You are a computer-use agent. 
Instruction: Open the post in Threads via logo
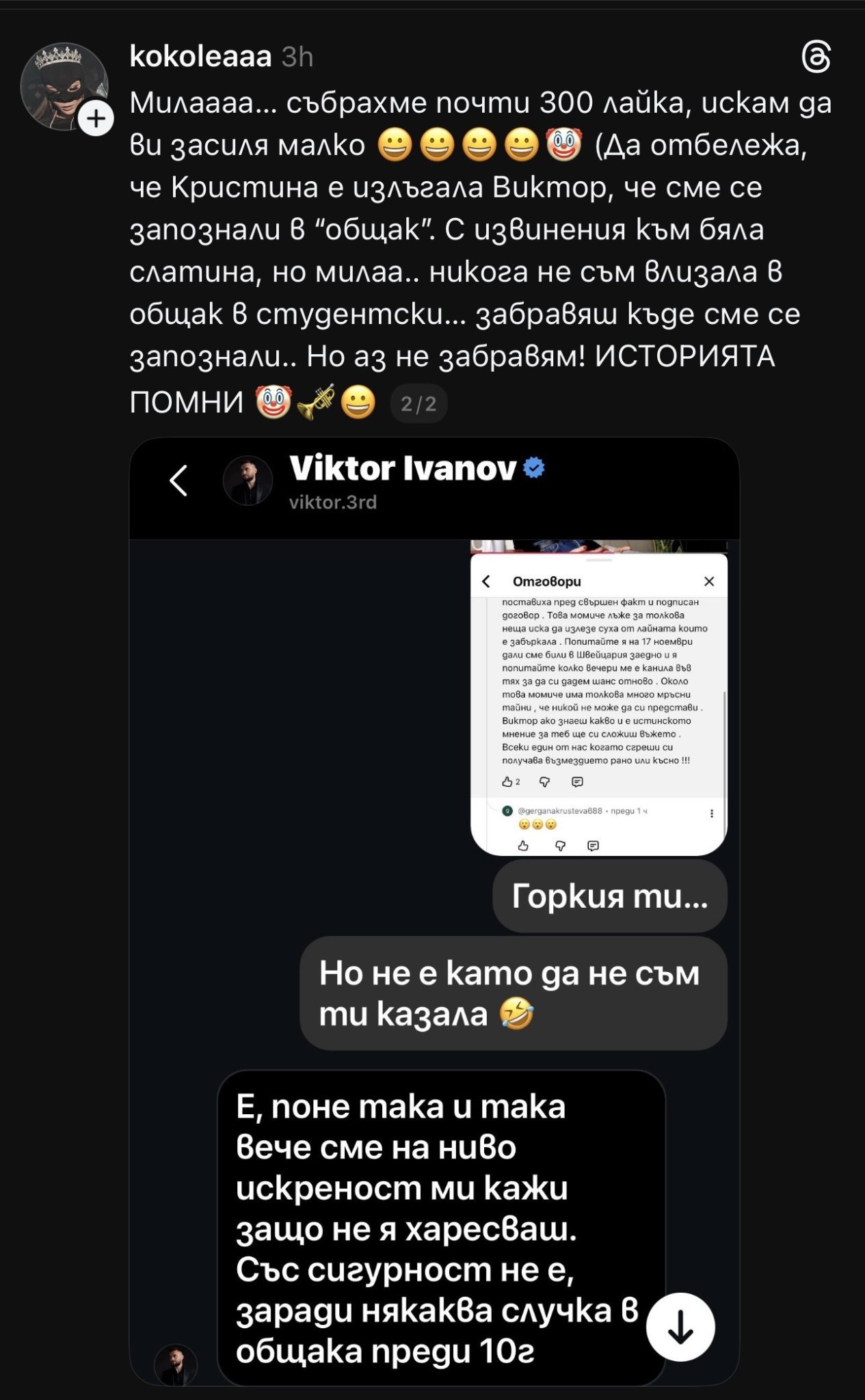[816, 57]
